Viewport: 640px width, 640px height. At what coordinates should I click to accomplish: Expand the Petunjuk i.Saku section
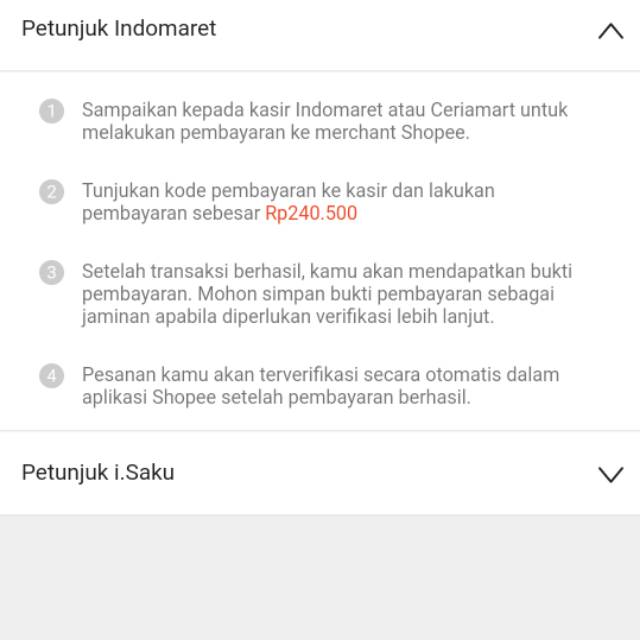point(609,474)
